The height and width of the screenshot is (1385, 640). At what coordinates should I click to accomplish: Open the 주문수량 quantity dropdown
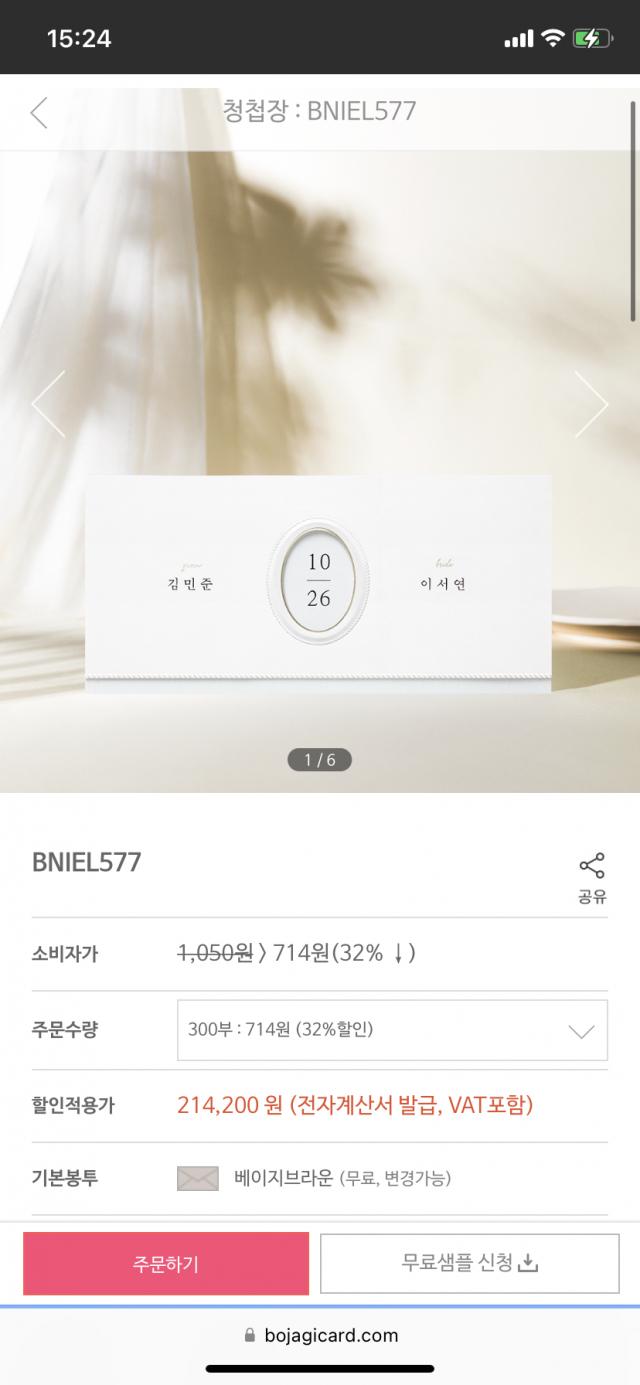[x=391, y=1030]
